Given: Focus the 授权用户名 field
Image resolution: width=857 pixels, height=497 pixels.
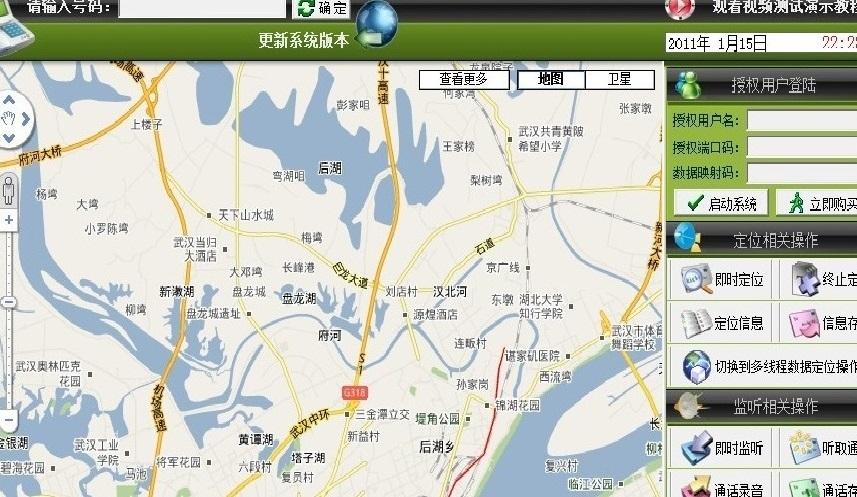Looking at the screenshot, I should pyautogui.click(x=801, y=121).
